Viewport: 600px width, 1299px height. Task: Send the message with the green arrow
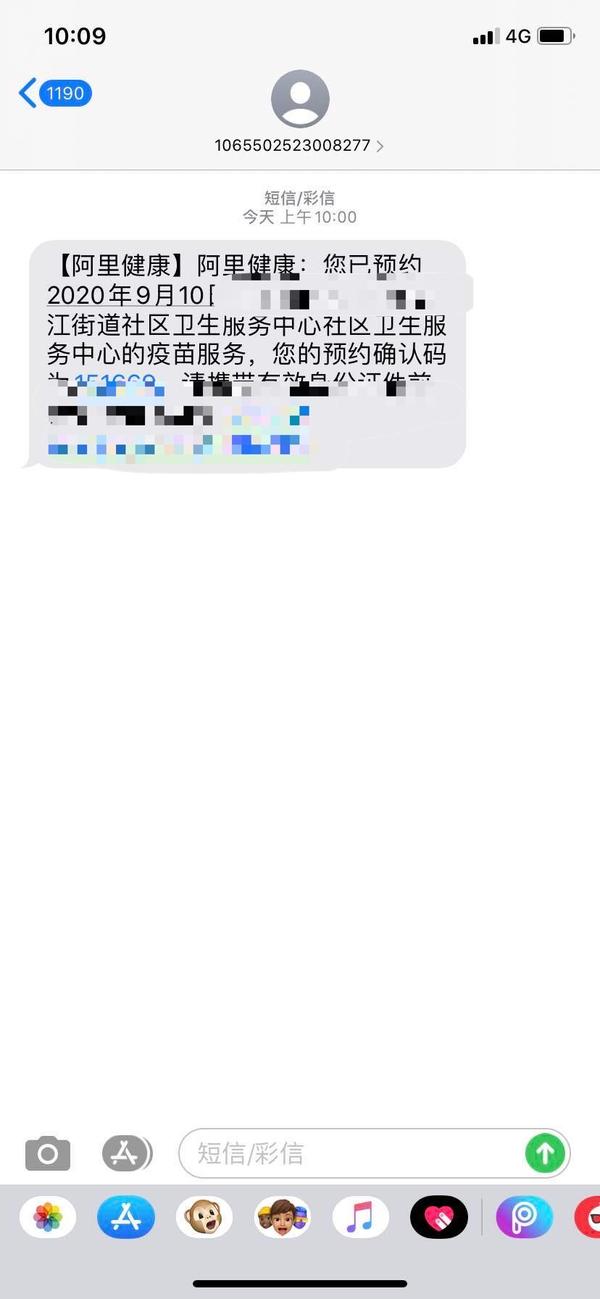[544, 1153]
